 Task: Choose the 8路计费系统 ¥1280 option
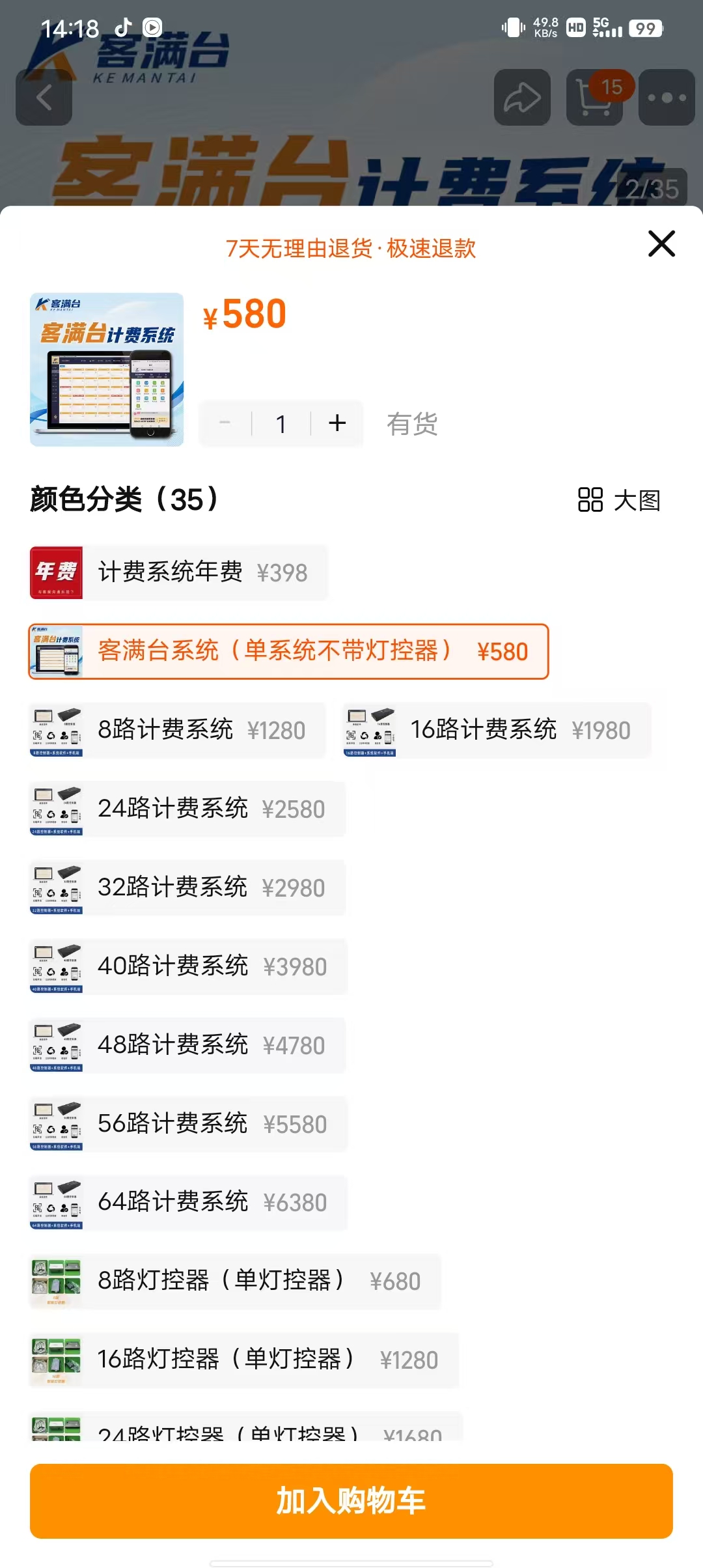point(178,730)
